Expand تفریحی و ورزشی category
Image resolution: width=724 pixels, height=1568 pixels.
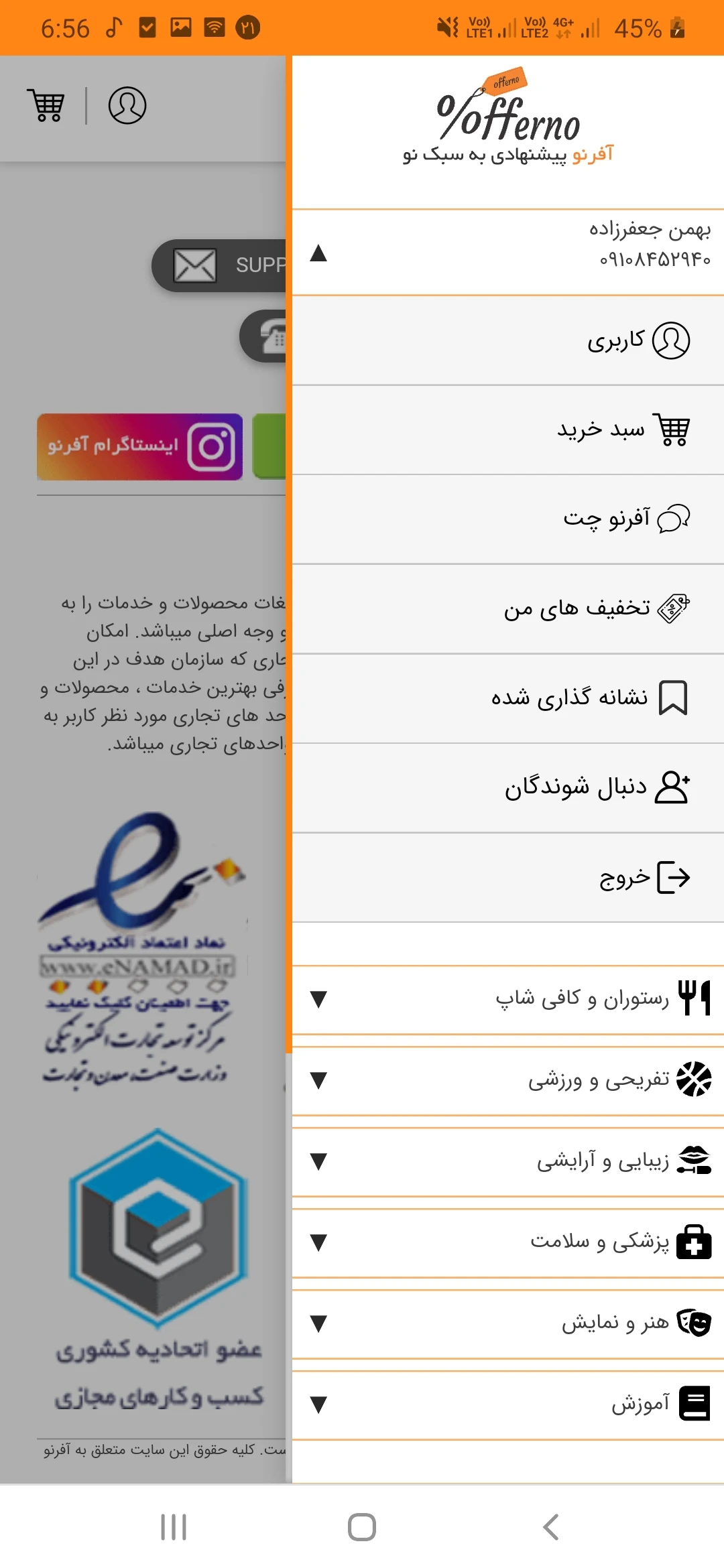pos(319,1080)
